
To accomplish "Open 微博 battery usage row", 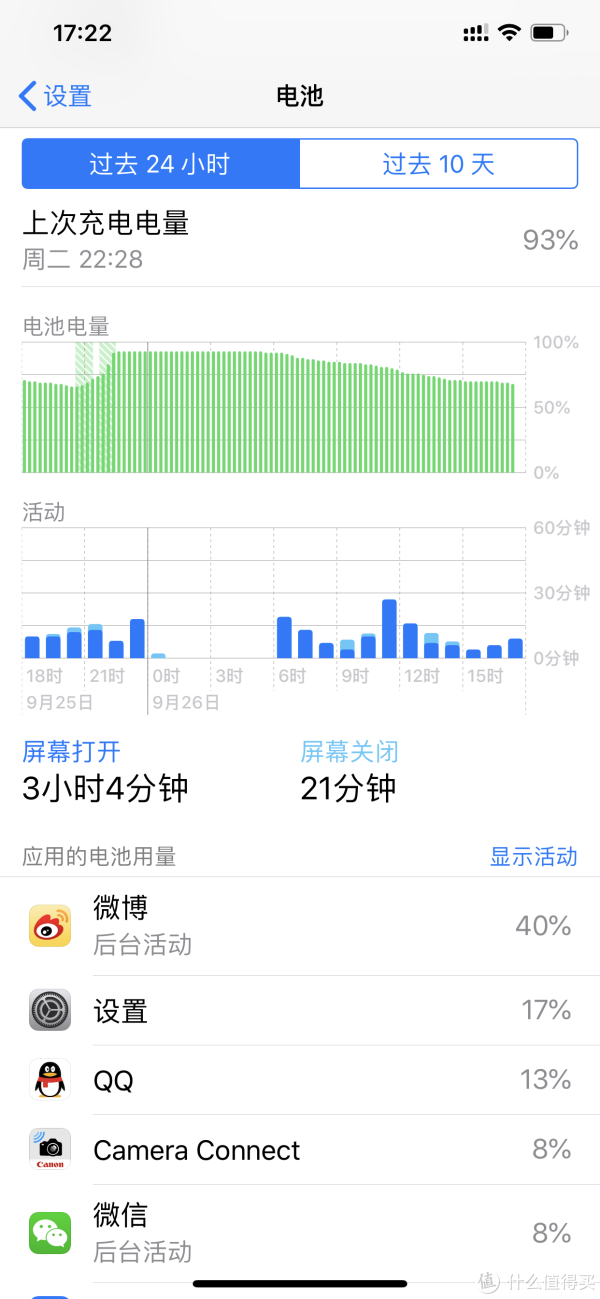I will point(300,926).
